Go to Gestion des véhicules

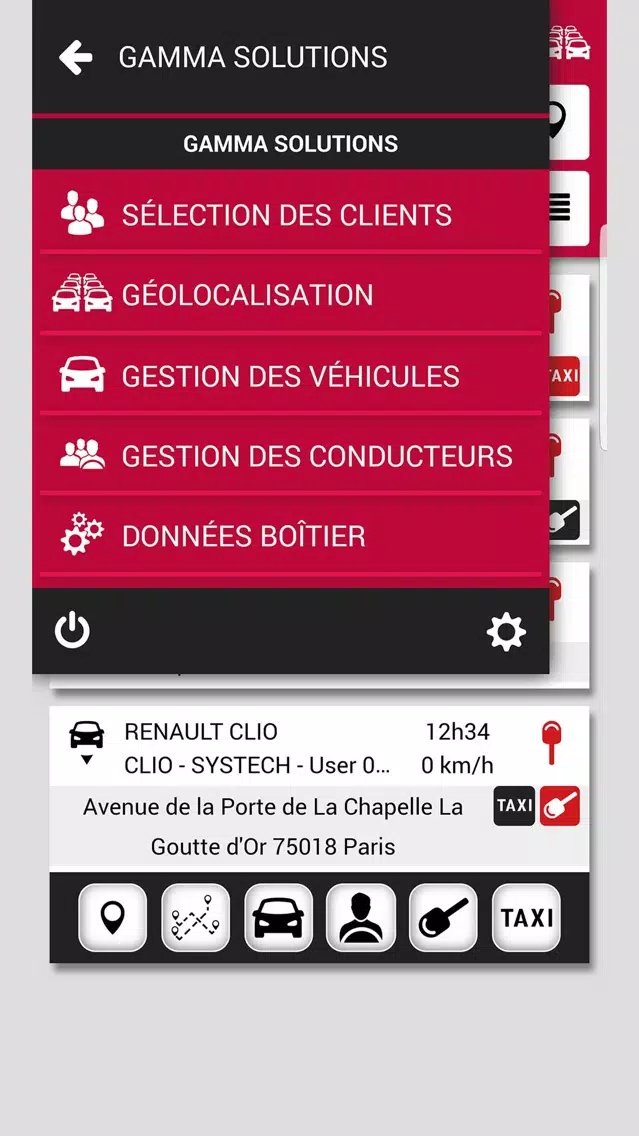pyautogui.click(x=291, y=376)
